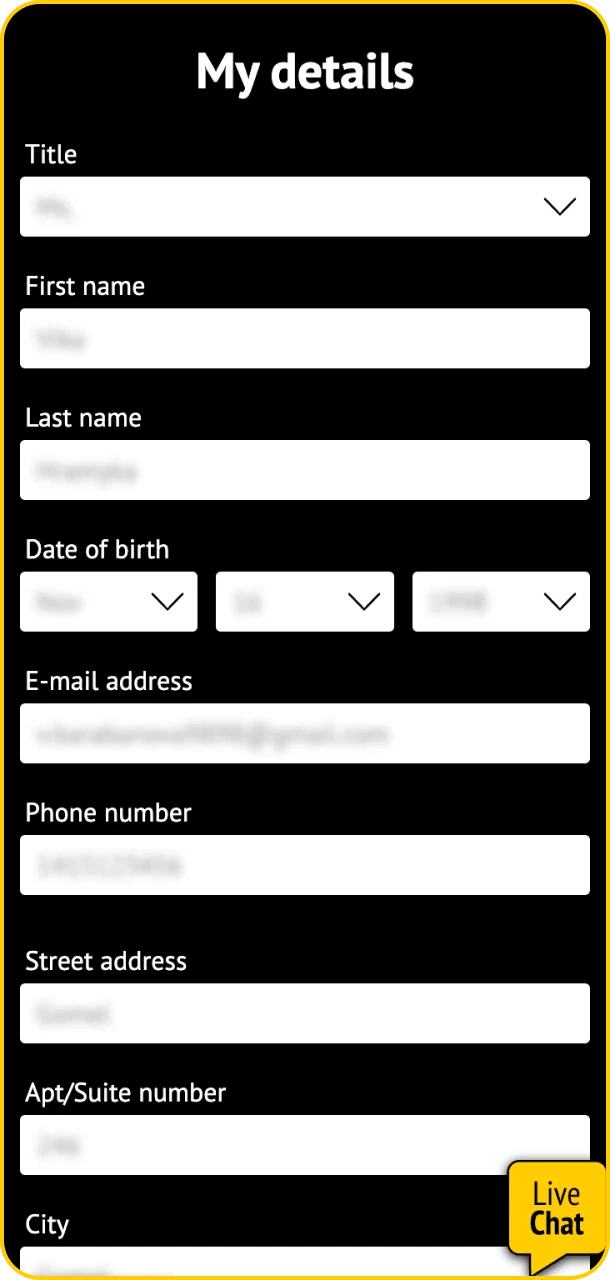Tap the Last name field
Viewport: 610px width, 1280px height.
[x=304, y=470]
